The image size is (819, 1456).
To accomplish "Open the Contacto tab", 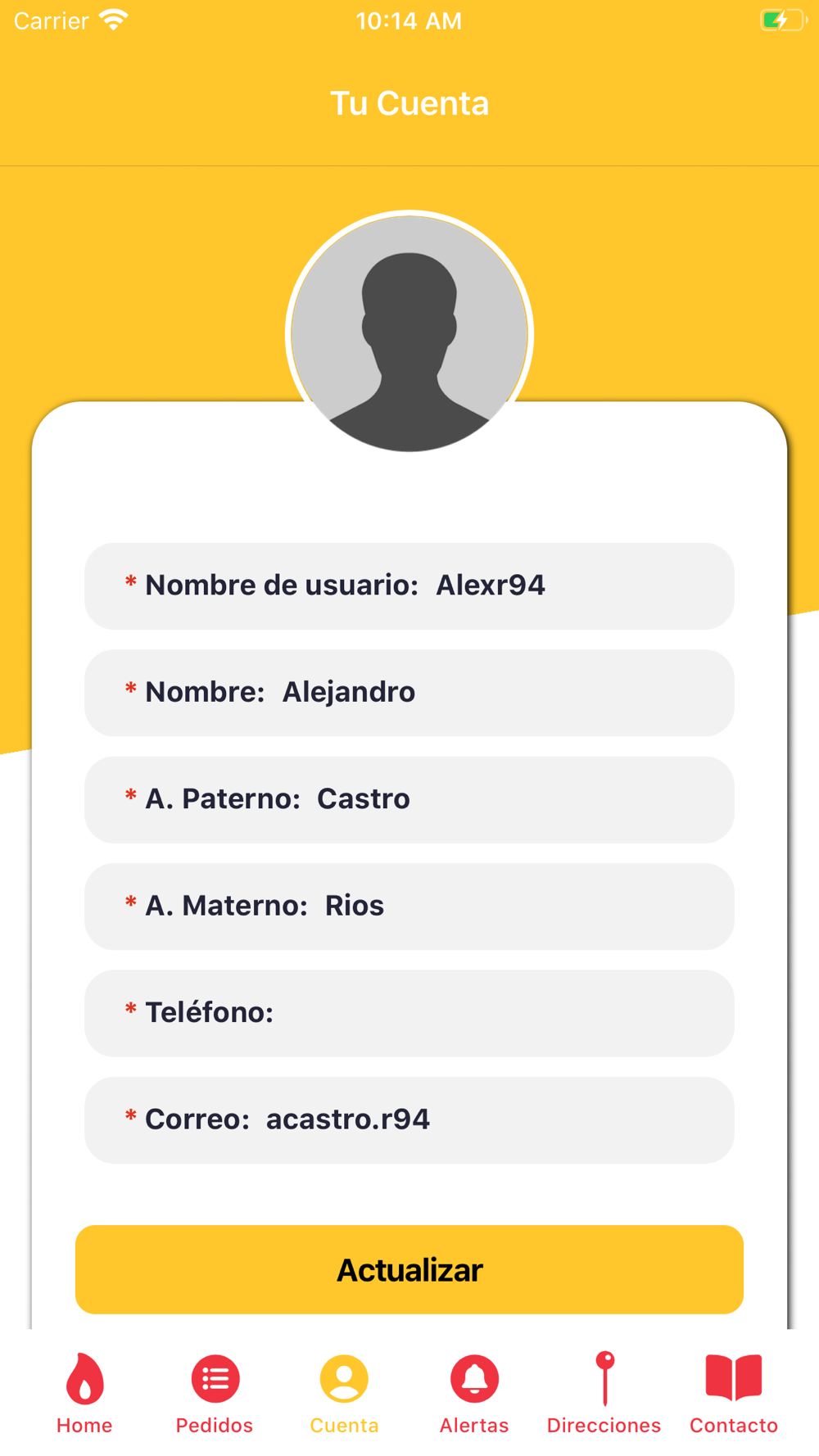I will pyautogui.click(x=734, y=1393).
